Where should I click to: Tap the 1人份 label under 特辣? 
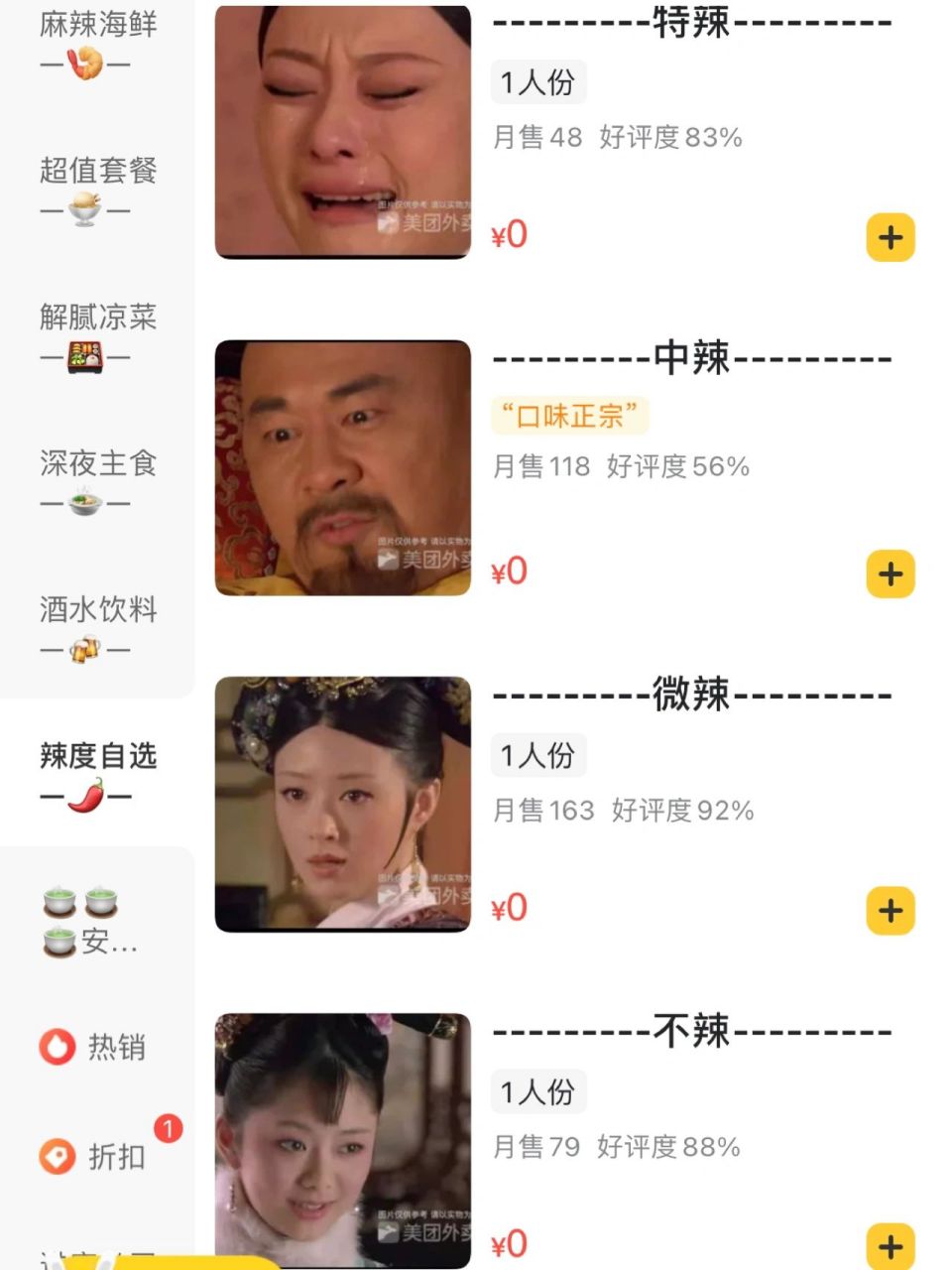tap(538, 82)
